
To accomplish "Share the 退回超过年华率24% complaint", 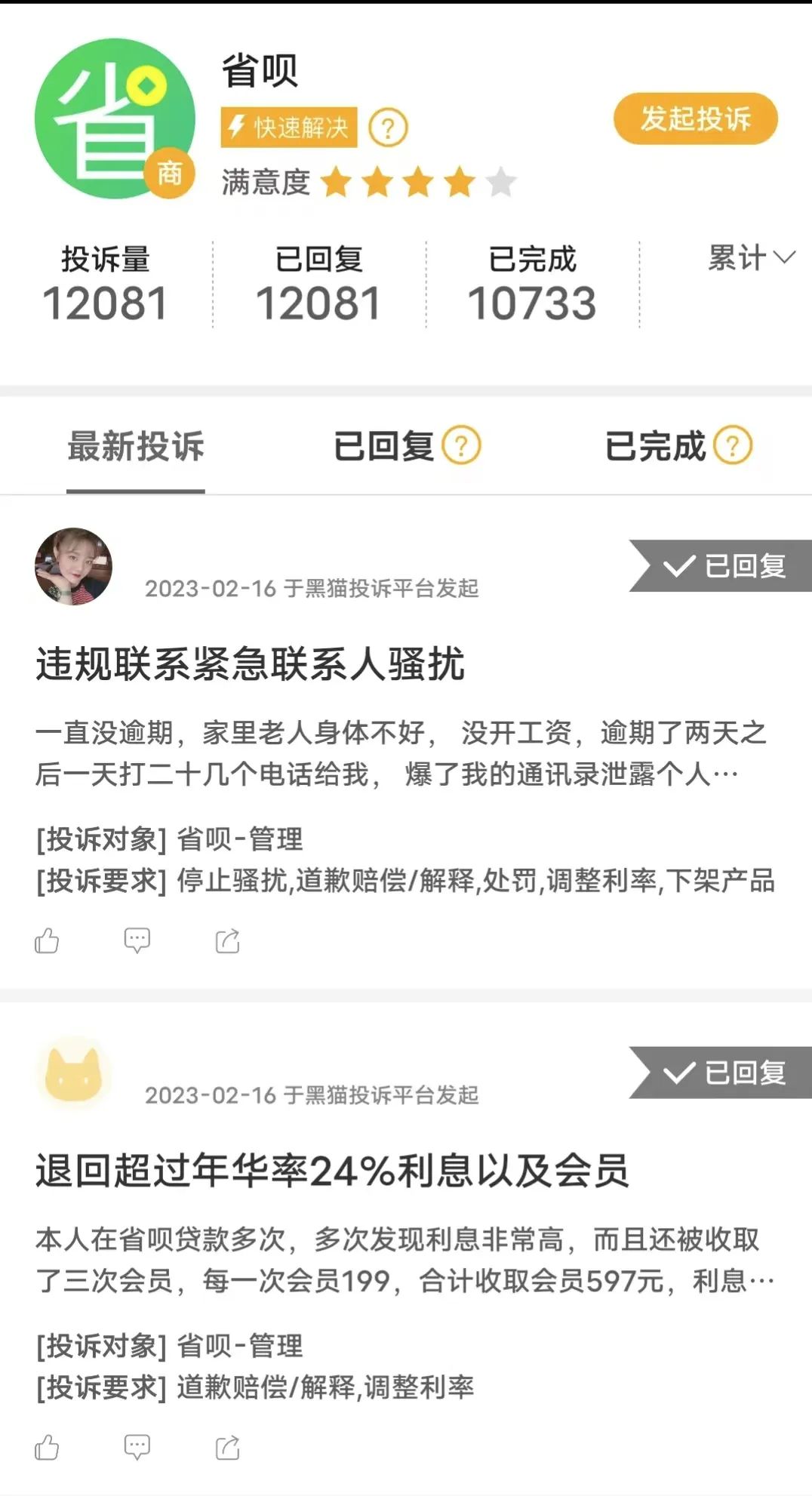I will point(227,1448).
